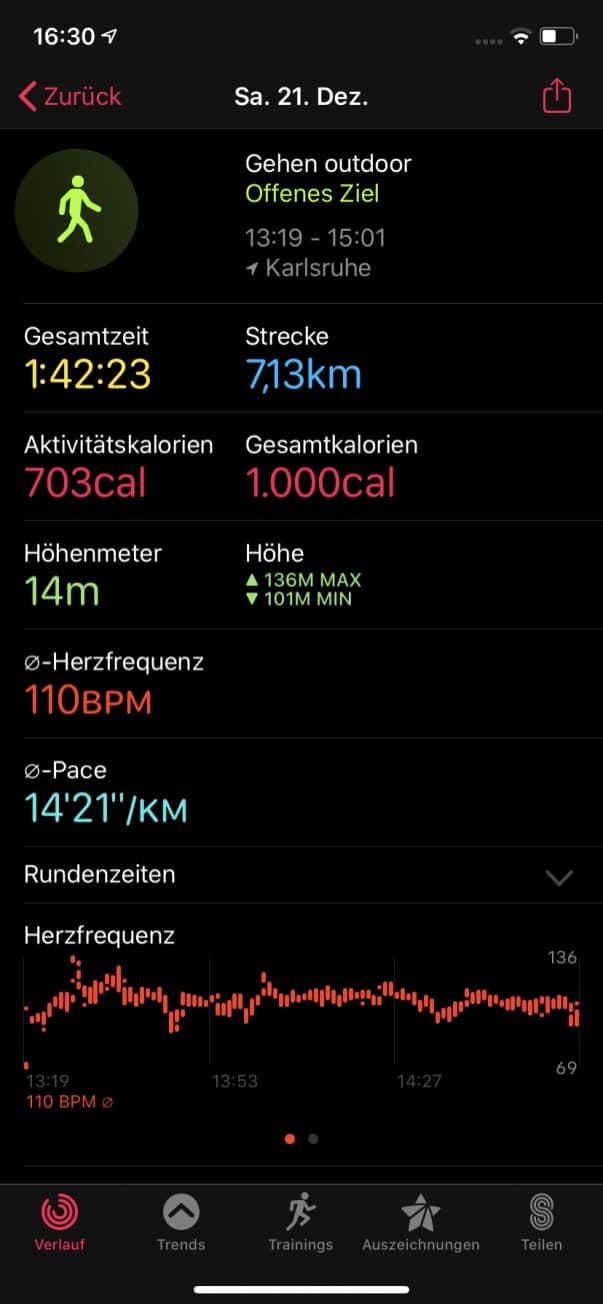Share this workout via the share icon
The height and width of the screenshot is (1304, 603).
(x=557, y=96)
